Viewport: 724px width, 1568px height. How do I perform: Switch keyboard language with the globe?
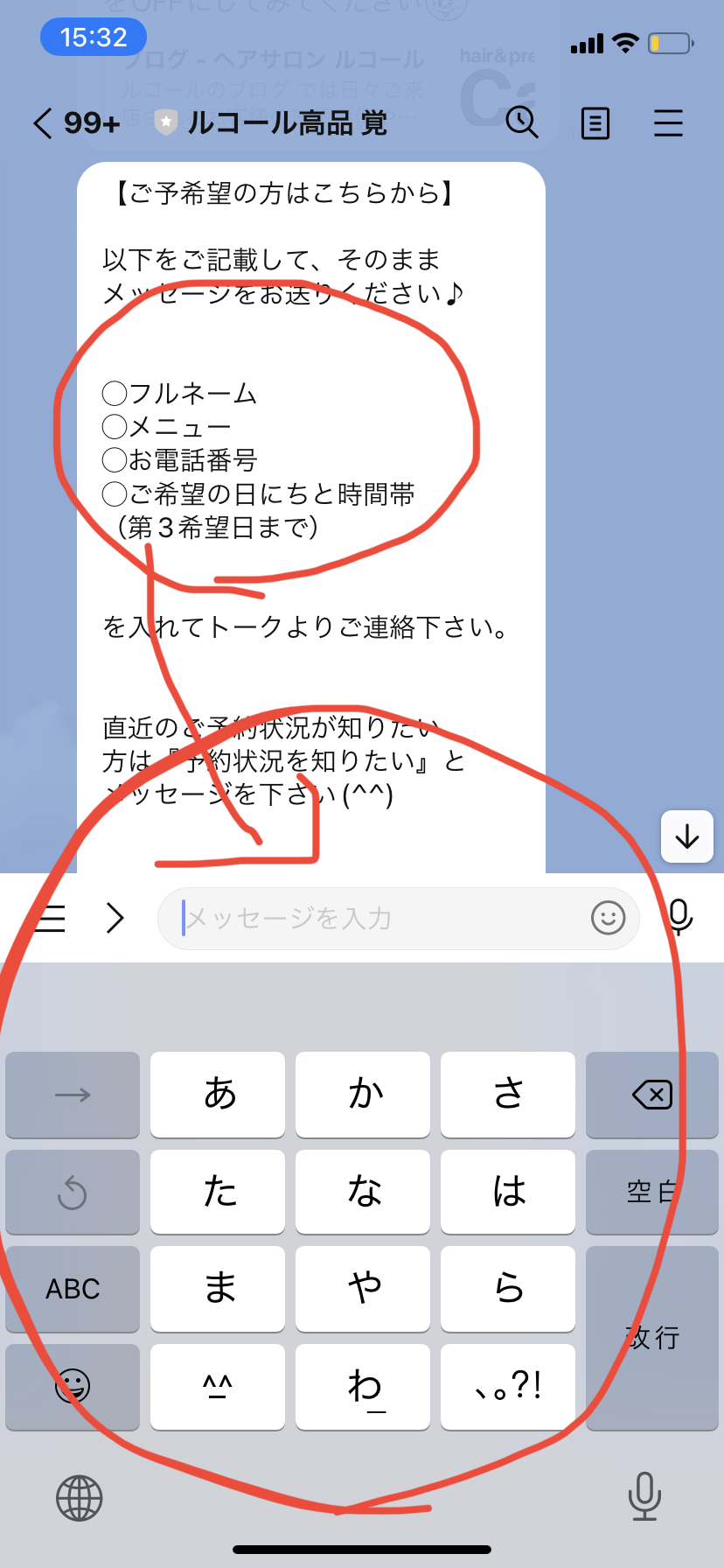80,1497
